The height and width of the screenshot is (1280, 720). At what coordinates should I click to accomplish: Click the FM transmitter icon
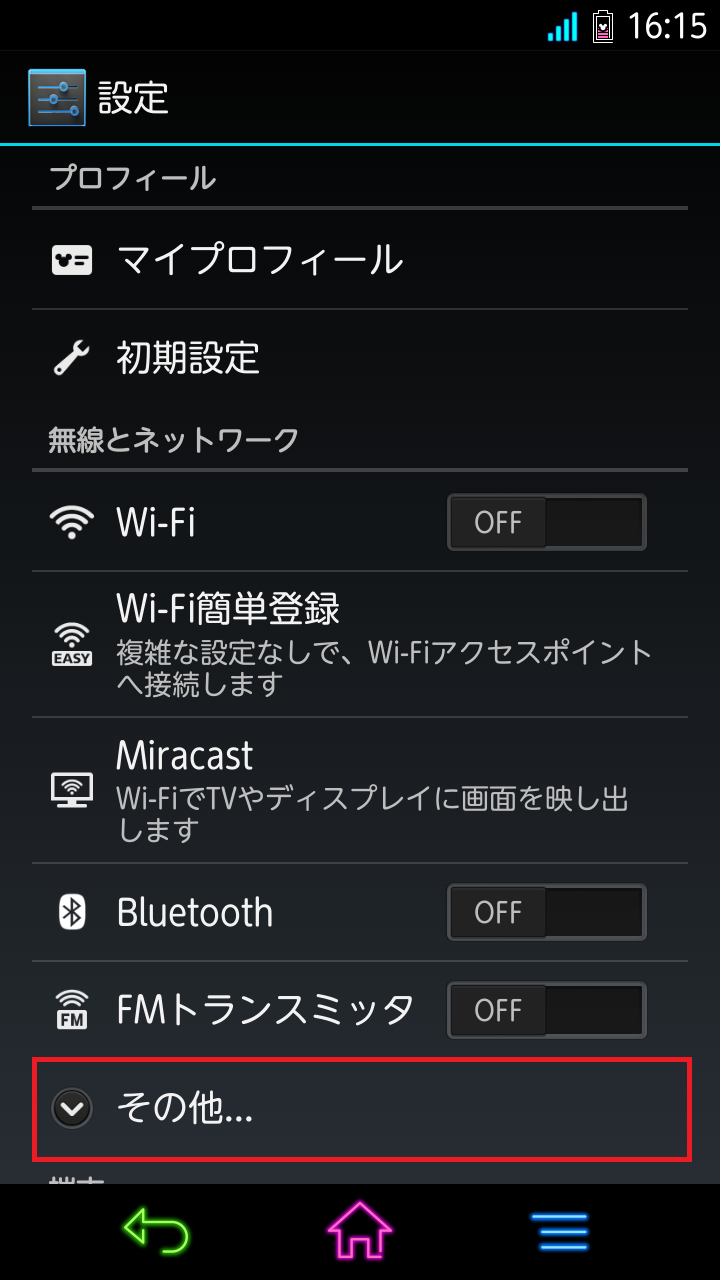point(70,1009)
